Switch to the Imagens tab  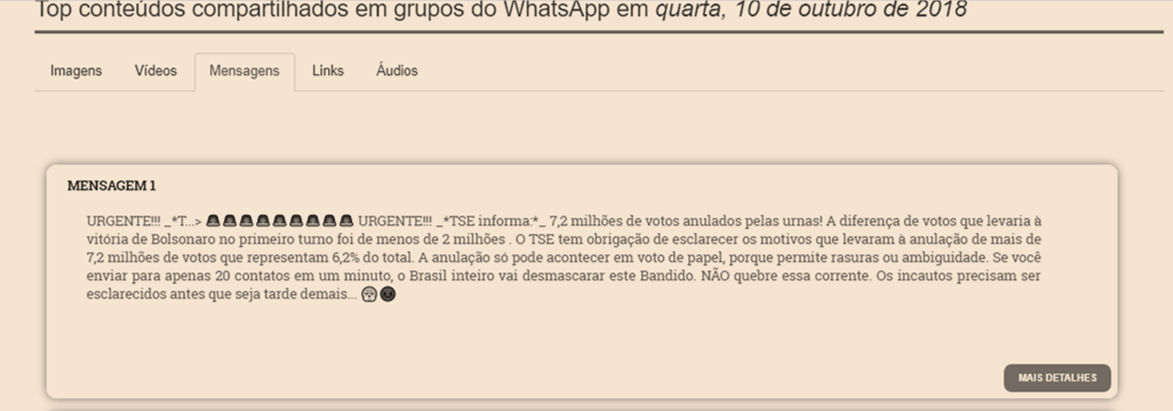pos(76,71)
